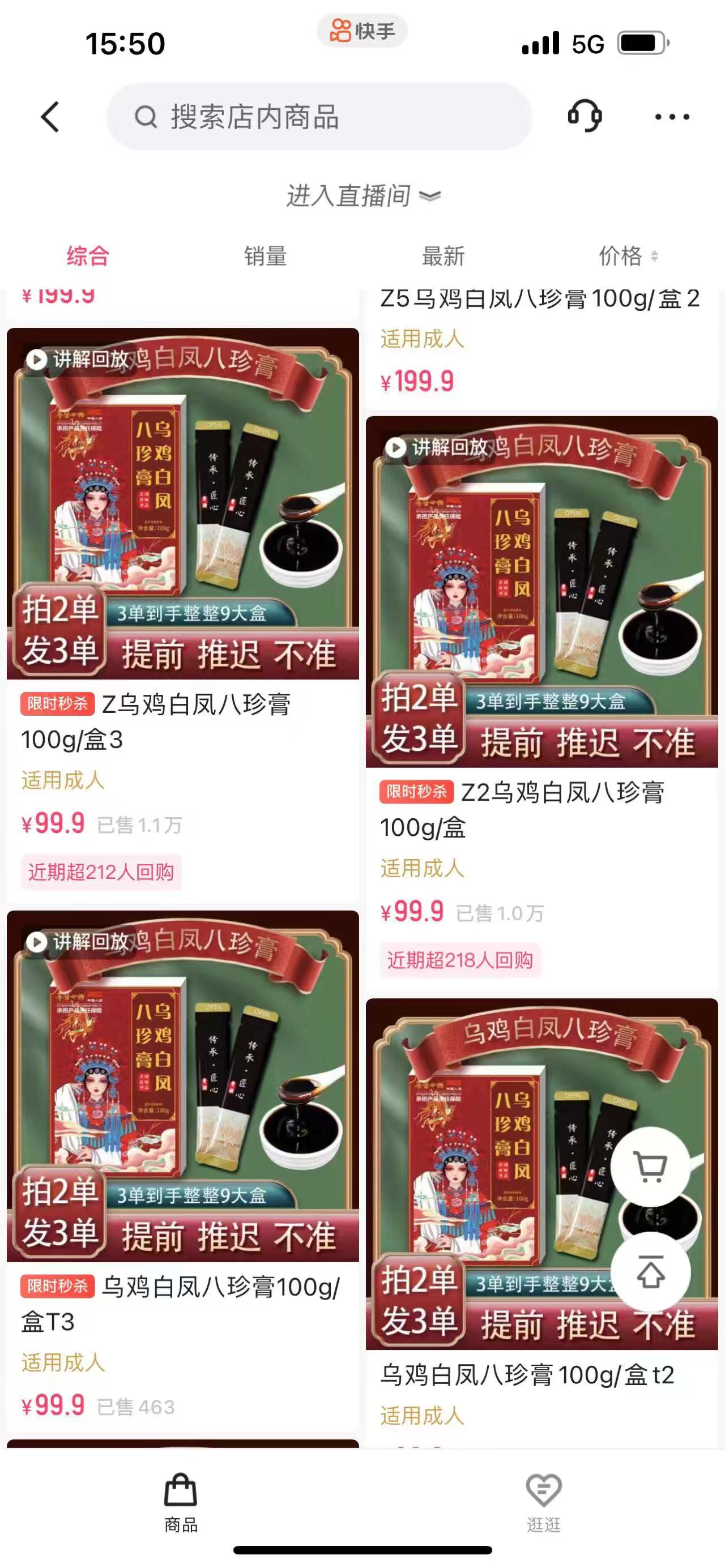The height and width of the screenshot is (1568, 725).
Task: Return to Kuaishou via the 快手 pill
Action: (362, 31)
